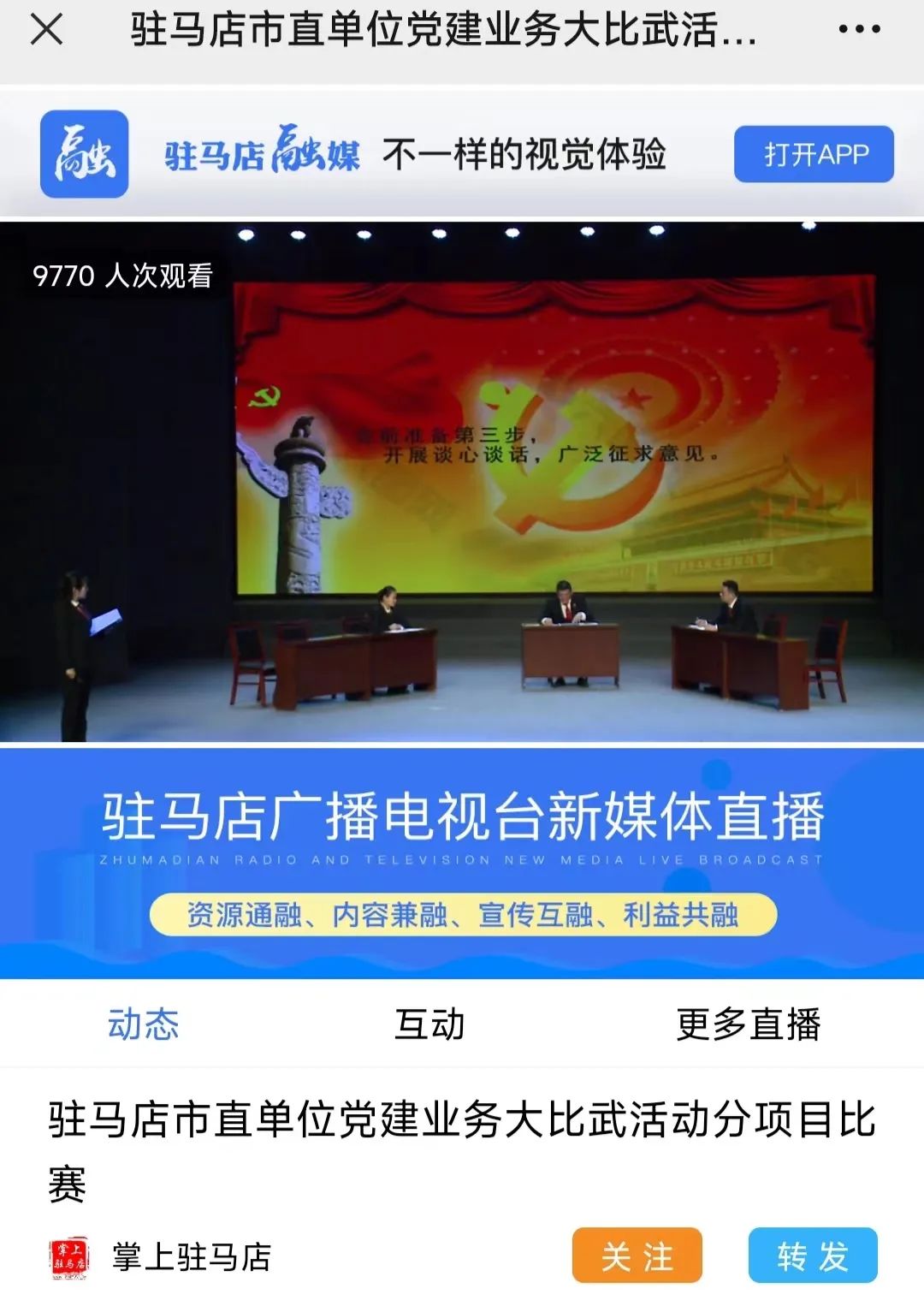The width and height of the screenshot is (924, 1300).
Task: Follow 掌上驻马店 with the 关注 button
Action: coord(637,1255)
